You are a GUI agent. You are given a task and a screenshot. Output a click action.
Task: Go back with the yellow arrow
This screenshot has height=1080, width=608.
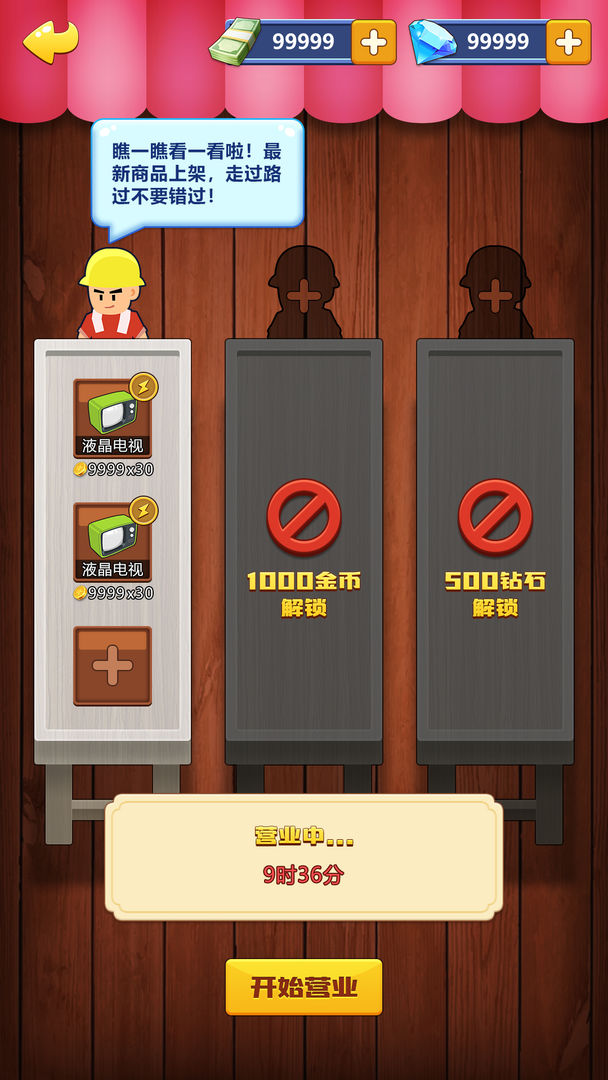coord(51,41)
